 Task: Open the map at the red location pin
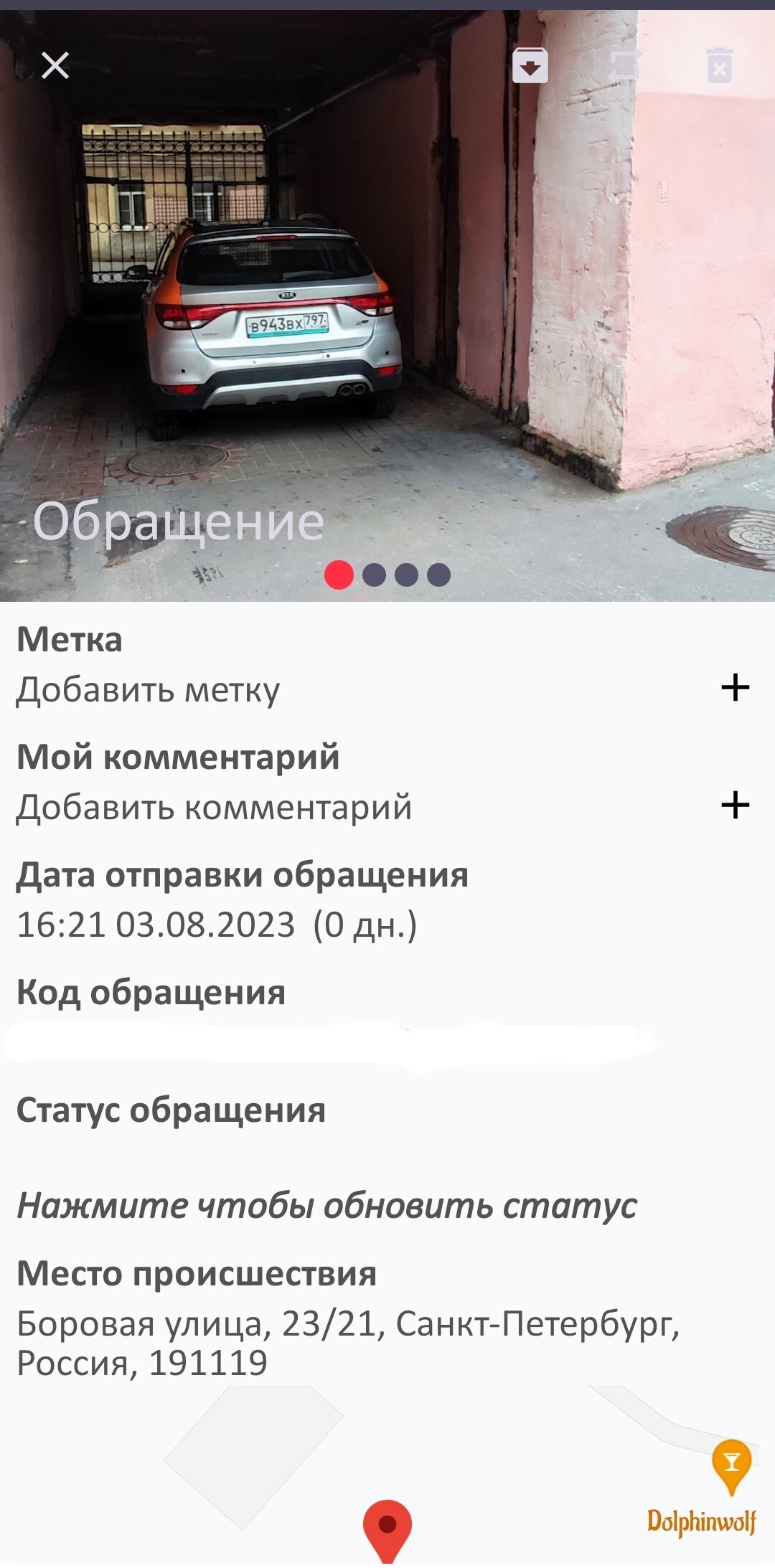(x=387, y=1528)
